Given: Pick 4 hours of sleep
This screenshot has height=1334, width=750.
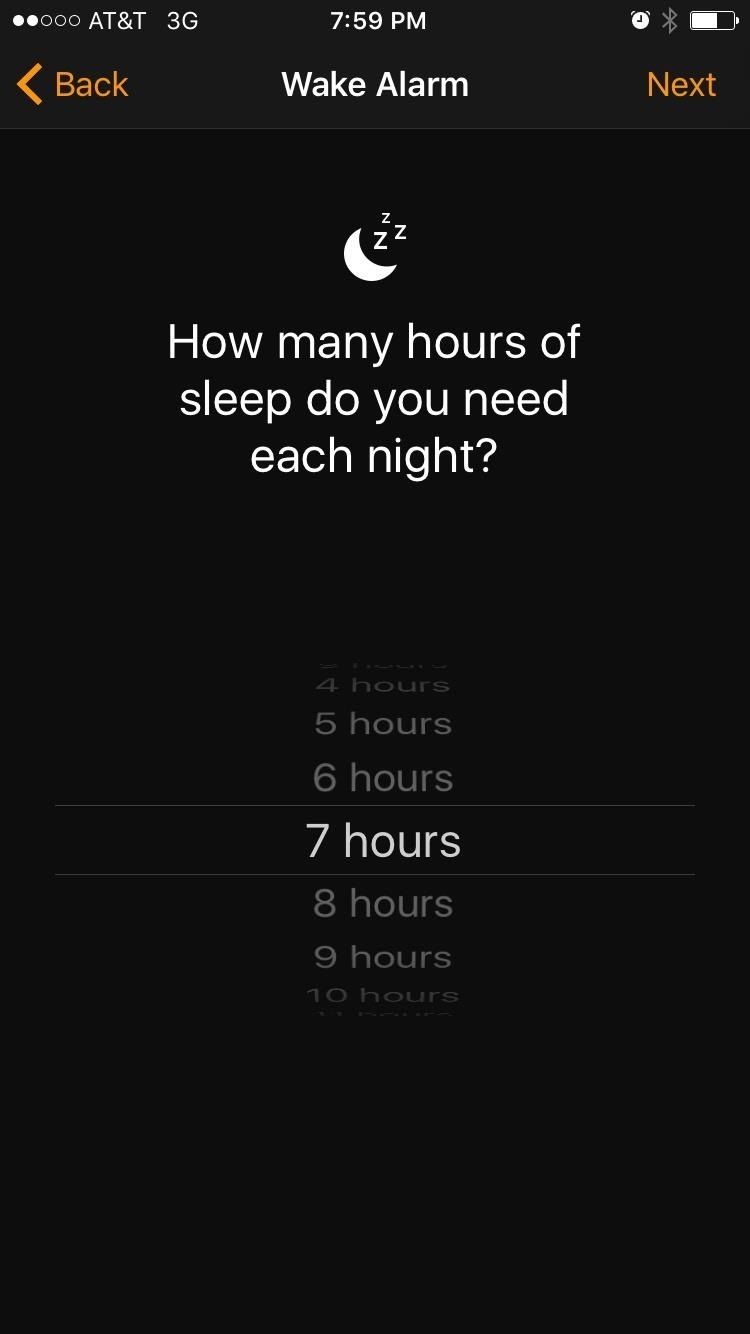Looking at the screenshot, I should 383,685.
